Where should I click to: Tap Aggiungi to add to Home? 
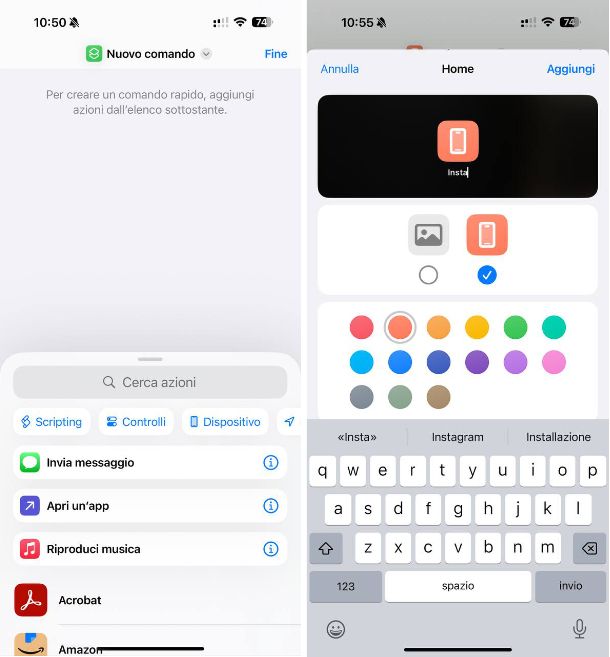[570, 69]
